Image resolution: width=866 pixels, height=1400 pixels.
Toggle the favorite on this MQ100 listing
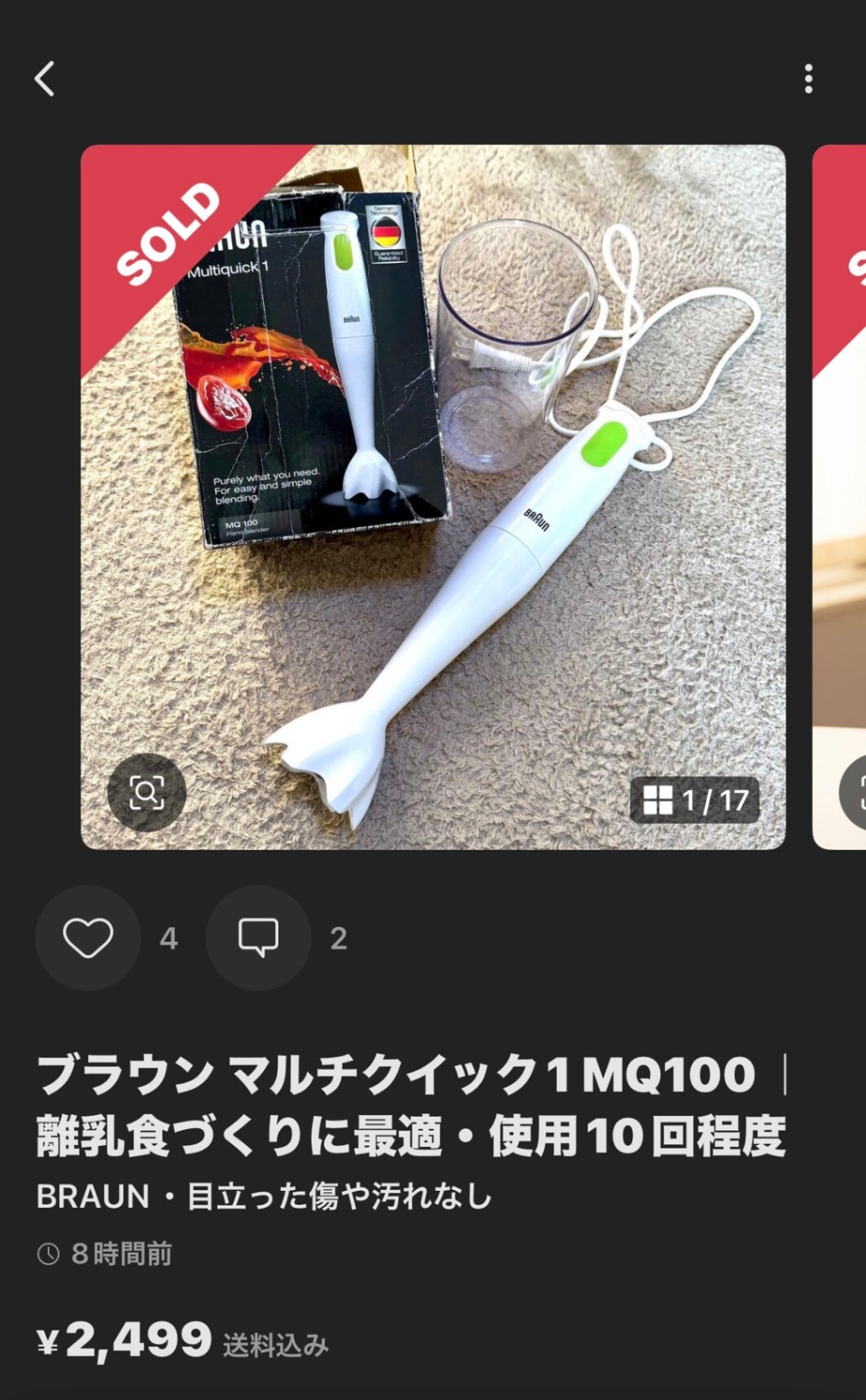[x=88, y=937]
